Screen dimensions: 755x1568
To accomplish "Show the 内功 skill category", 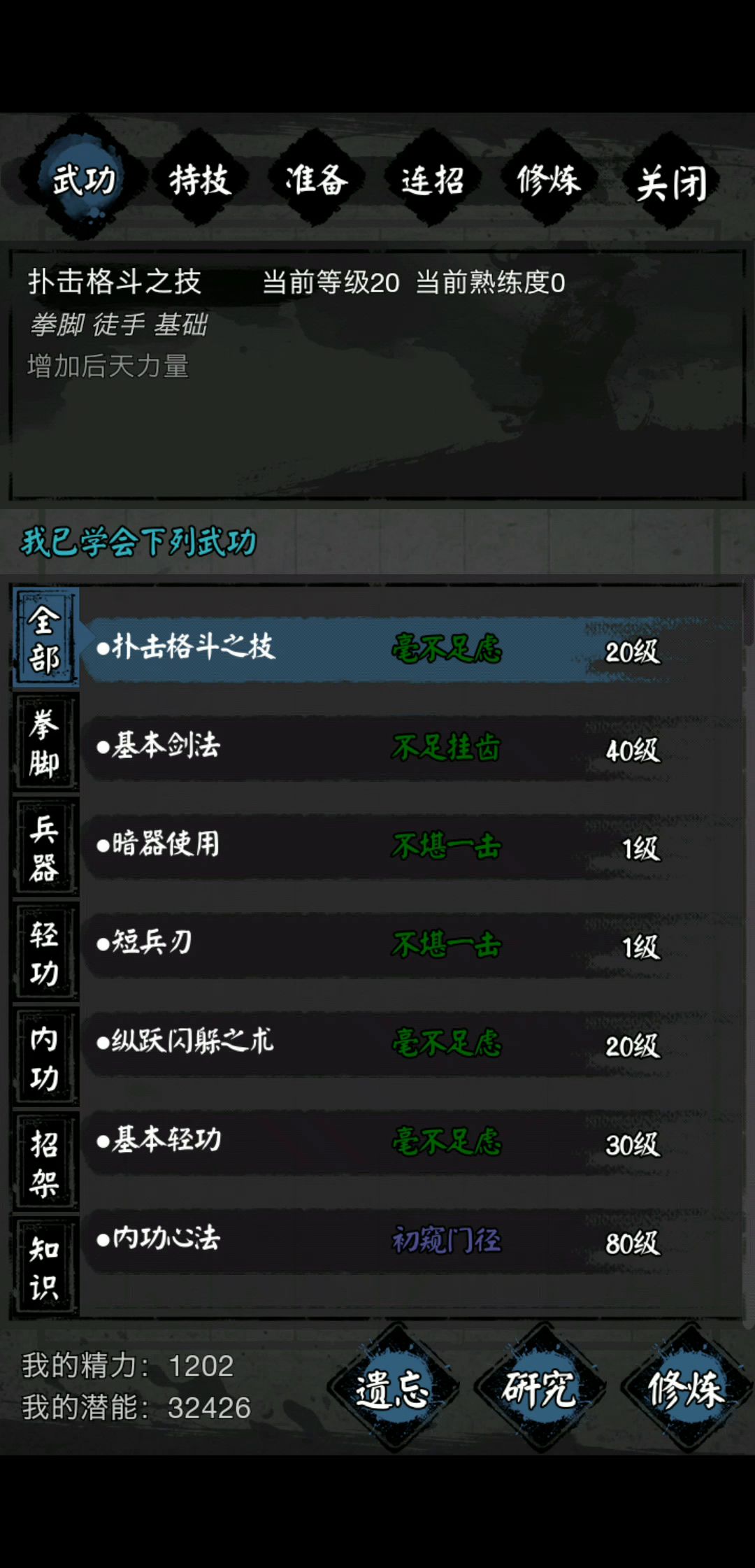I will 45,1058.
